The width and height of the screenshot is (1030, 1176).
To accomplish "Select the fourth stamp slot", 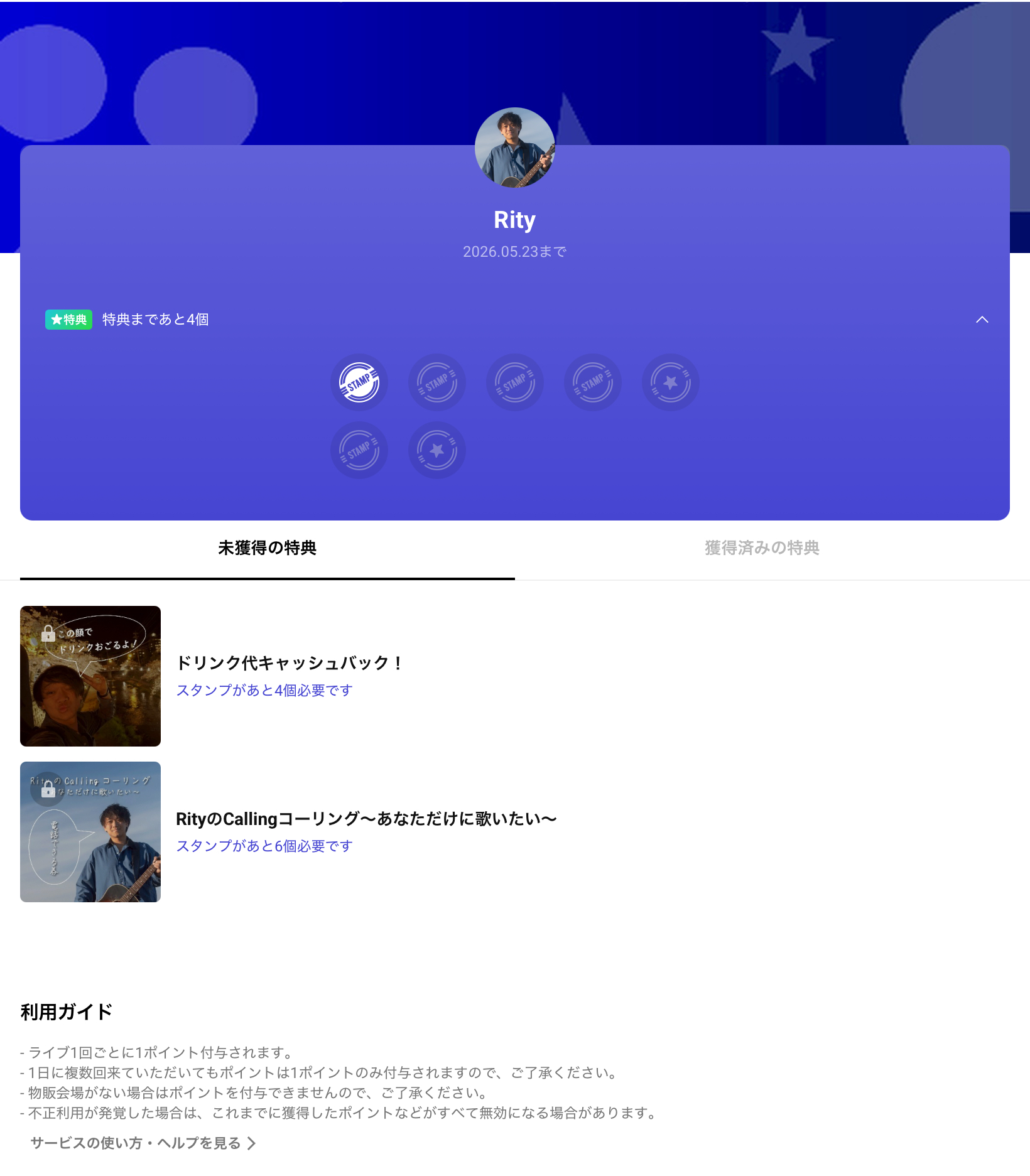I will (592, 382).
